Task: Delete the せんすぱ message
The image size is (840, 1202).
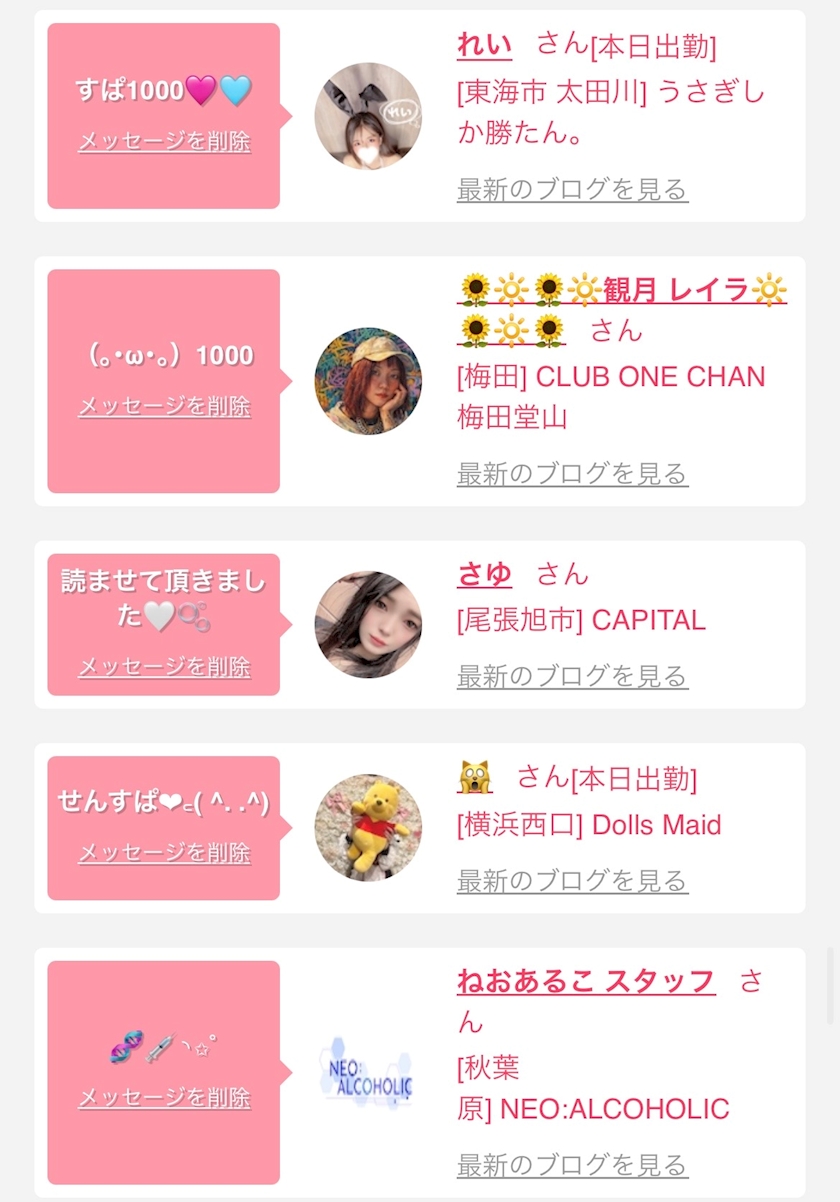Action: click(x=164, y=852)
